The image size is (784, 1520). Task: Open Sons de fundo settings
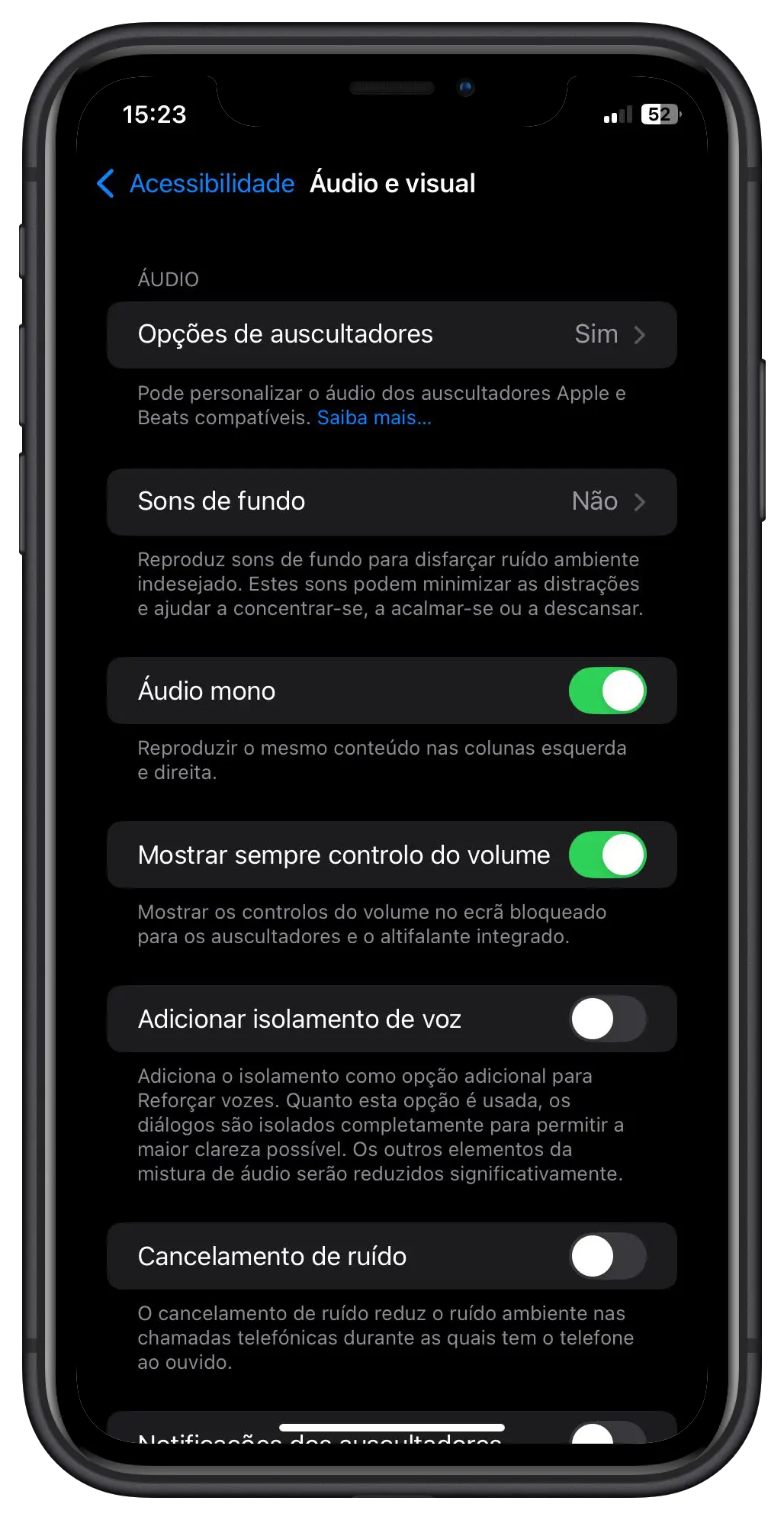point(391,501)
